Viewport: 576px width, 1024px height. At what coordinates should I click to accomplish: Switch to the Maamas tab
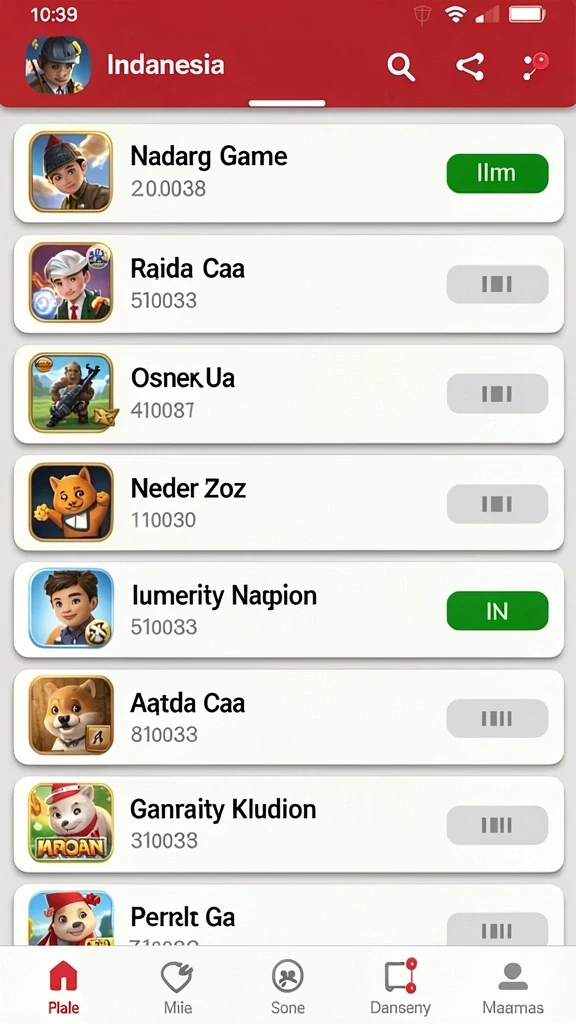click(513, 986)
